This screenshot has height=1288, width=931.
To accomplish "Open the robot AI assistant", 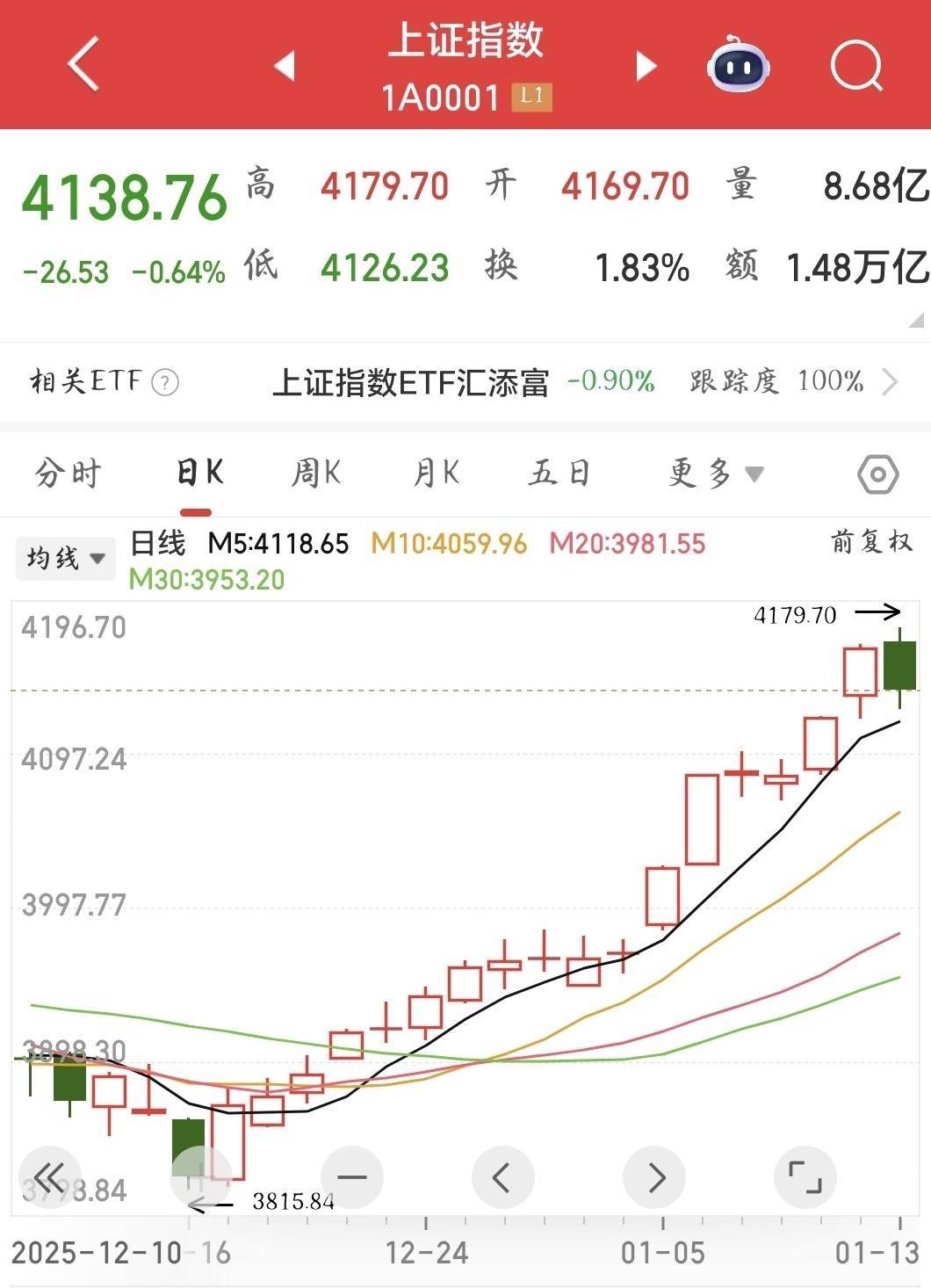I will tap(739, 64).
